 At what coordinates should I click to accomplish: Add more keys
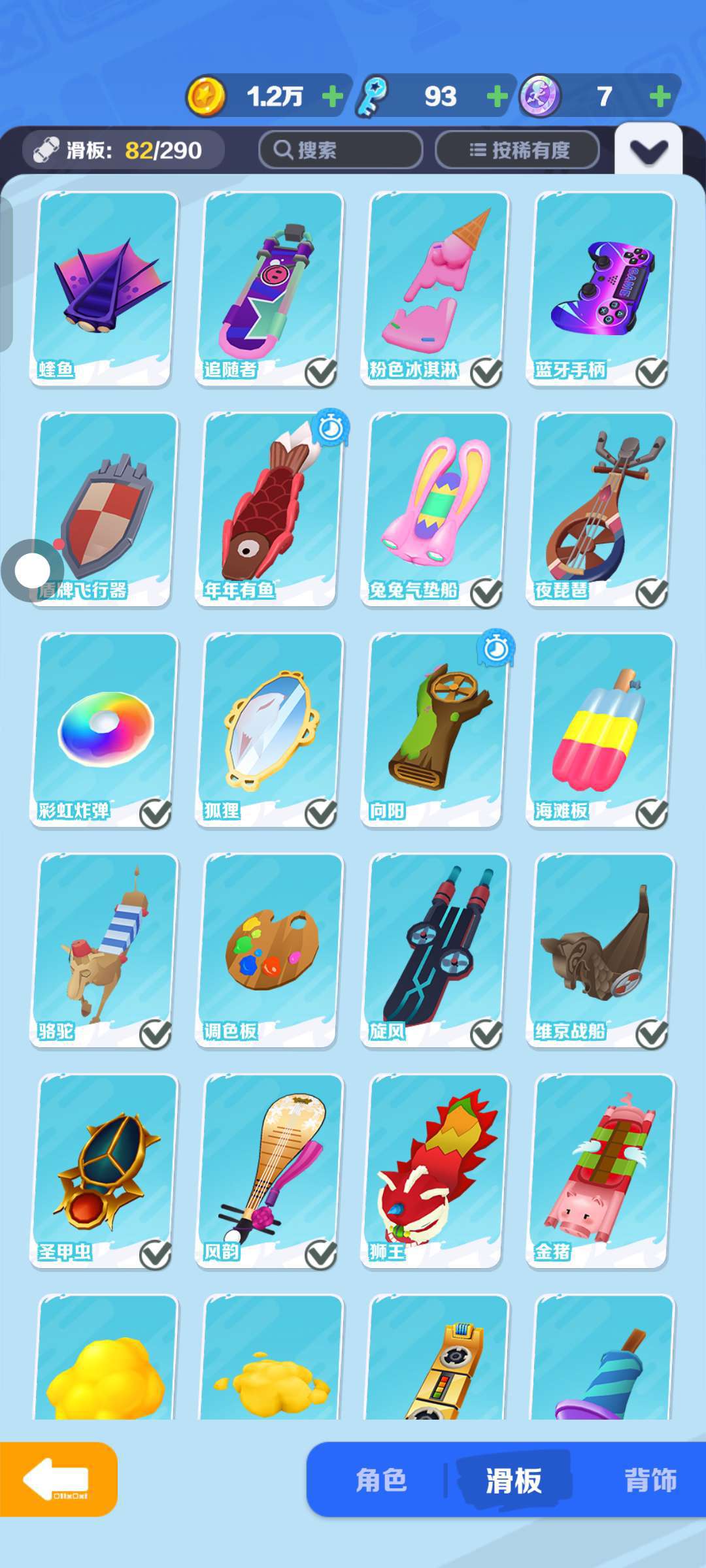click(x=497, y=97)
